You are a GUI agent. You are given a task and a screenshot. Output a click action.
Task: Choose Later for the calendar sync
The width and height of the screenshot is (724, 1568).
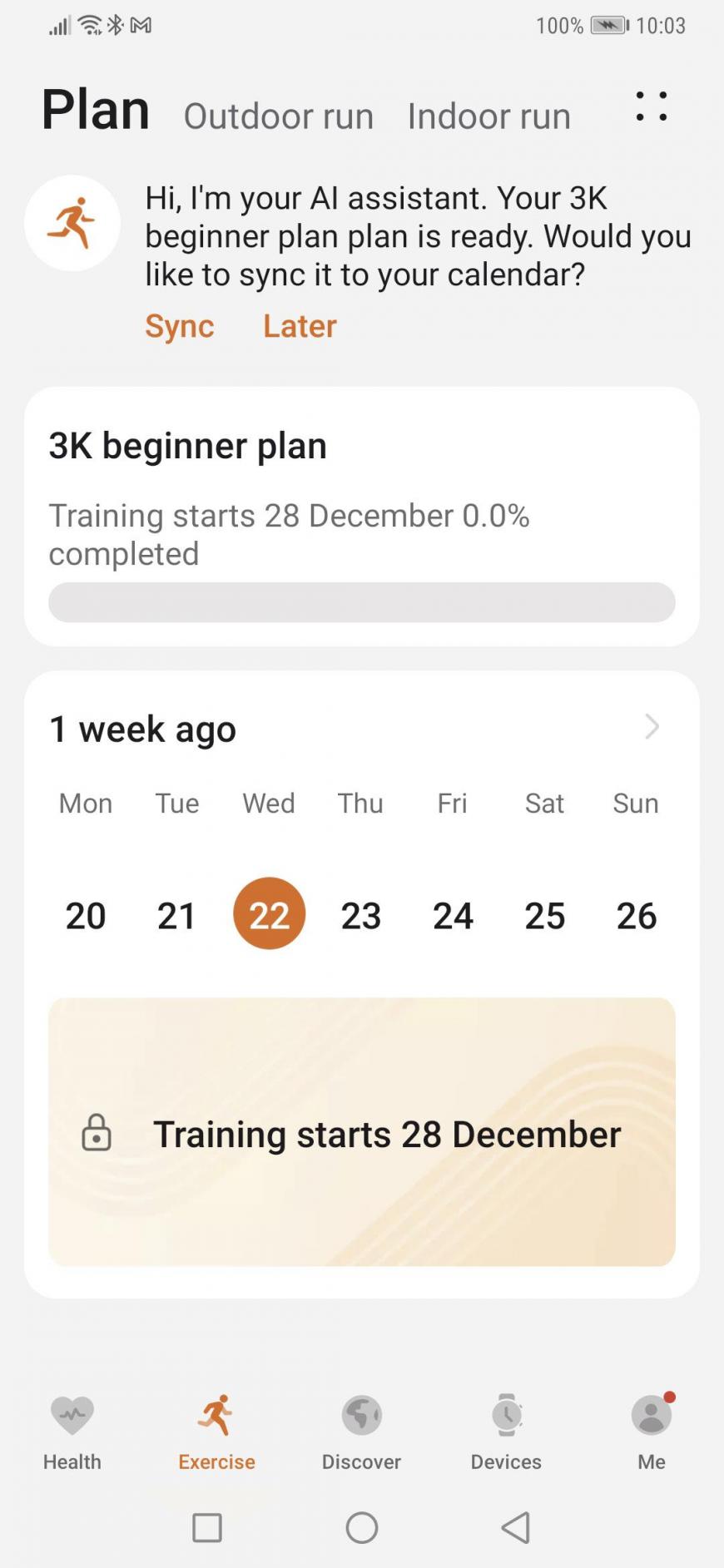tap(300, 326)
